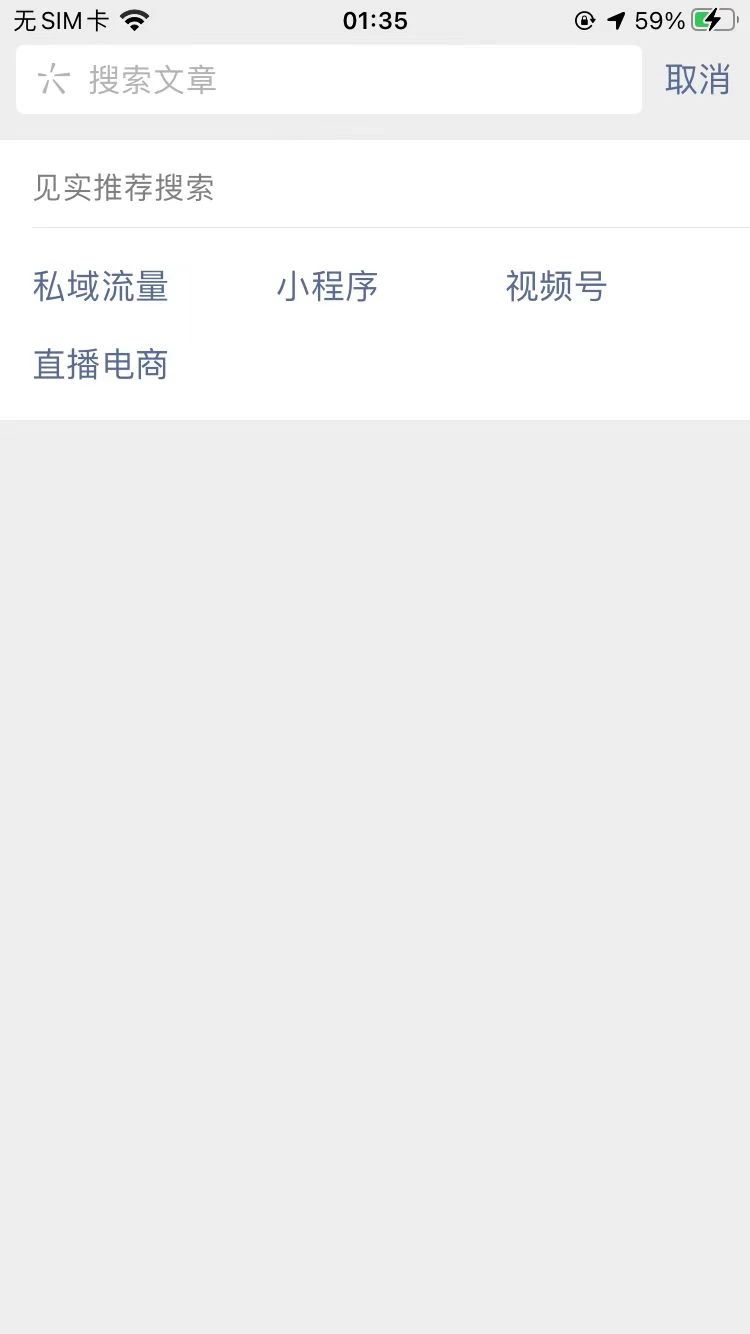Tap the location arrow icon
The width and height of the screenshot is (750, 1334).
614,19
